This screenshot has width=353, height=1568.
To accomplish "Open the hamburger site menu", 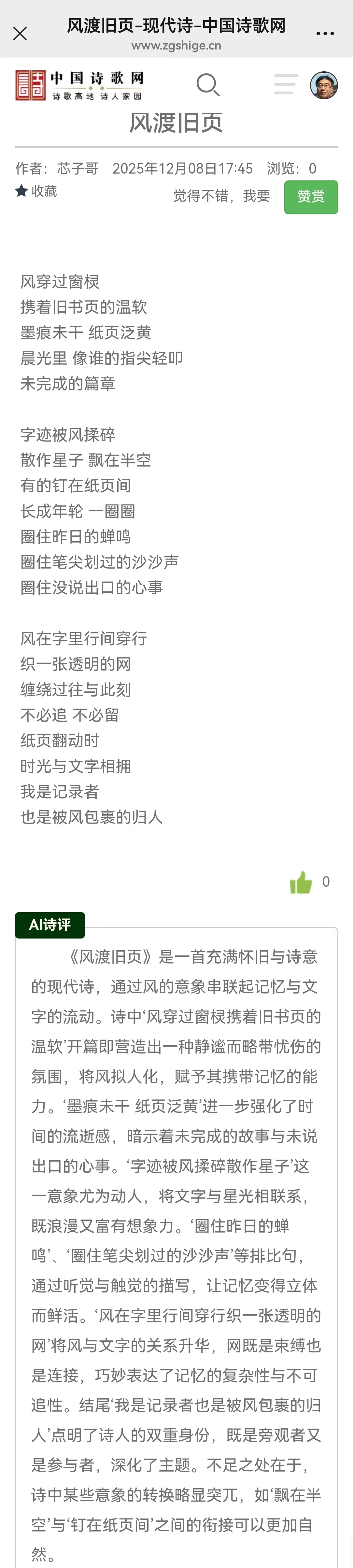I will click(286, 84).
